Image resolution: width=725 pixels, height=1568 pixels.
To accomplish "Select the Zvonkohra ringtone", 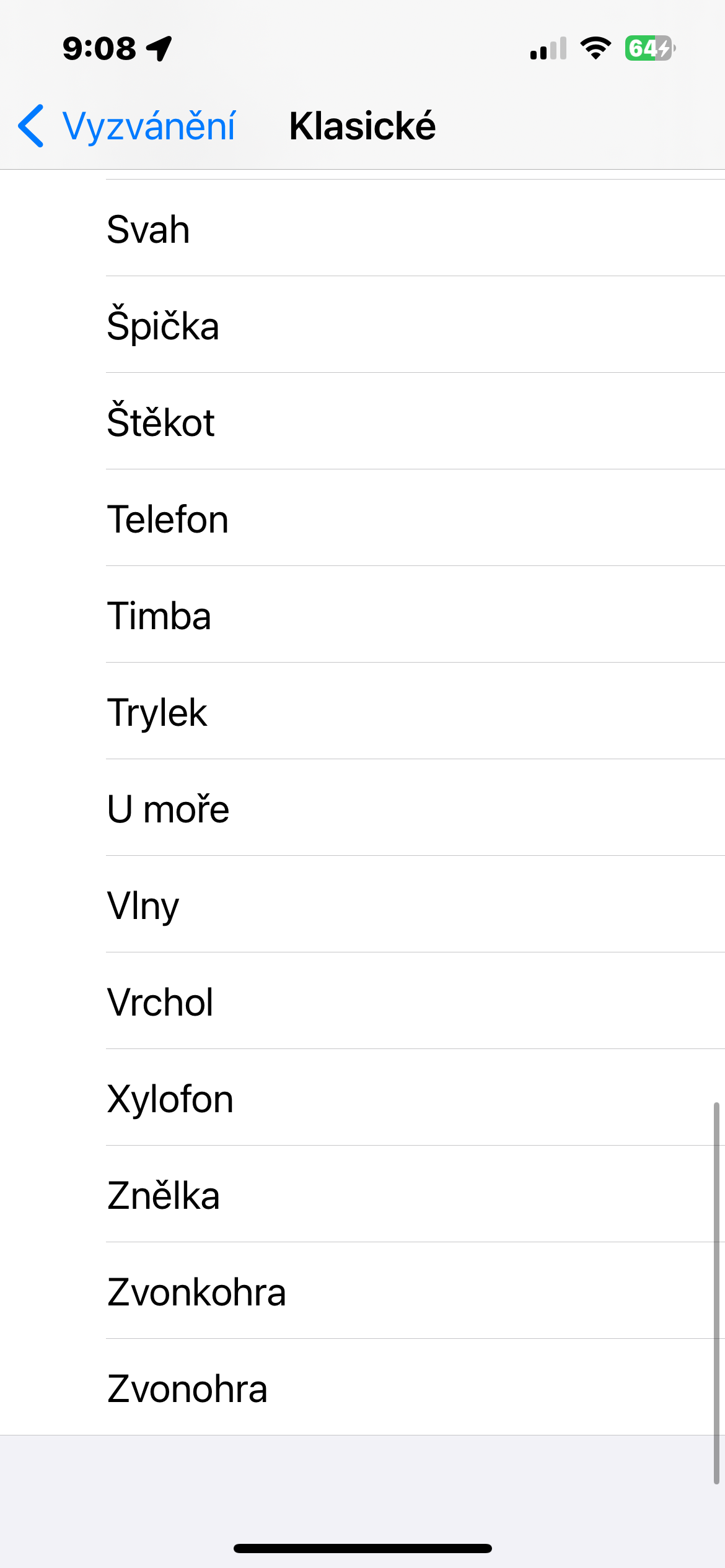I will click(x=362, y=1292).
